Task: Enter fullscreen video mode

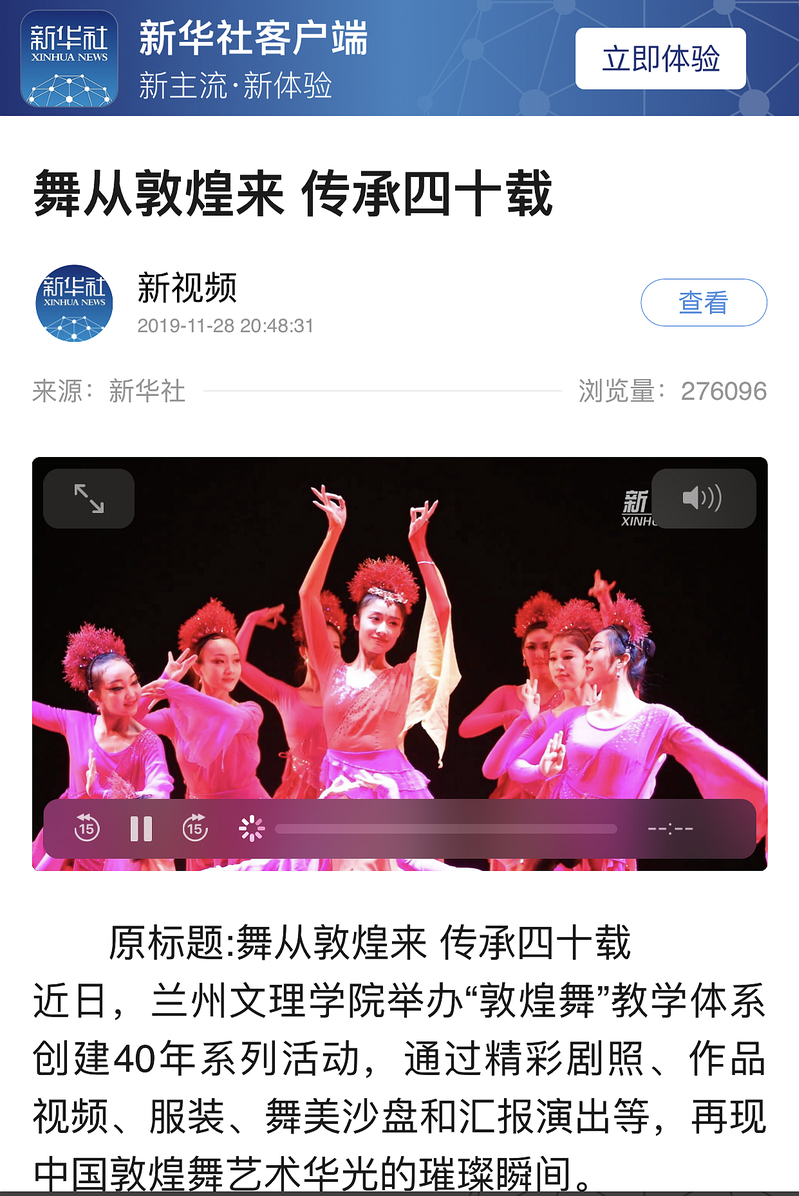Action: [x=89, y=498]
